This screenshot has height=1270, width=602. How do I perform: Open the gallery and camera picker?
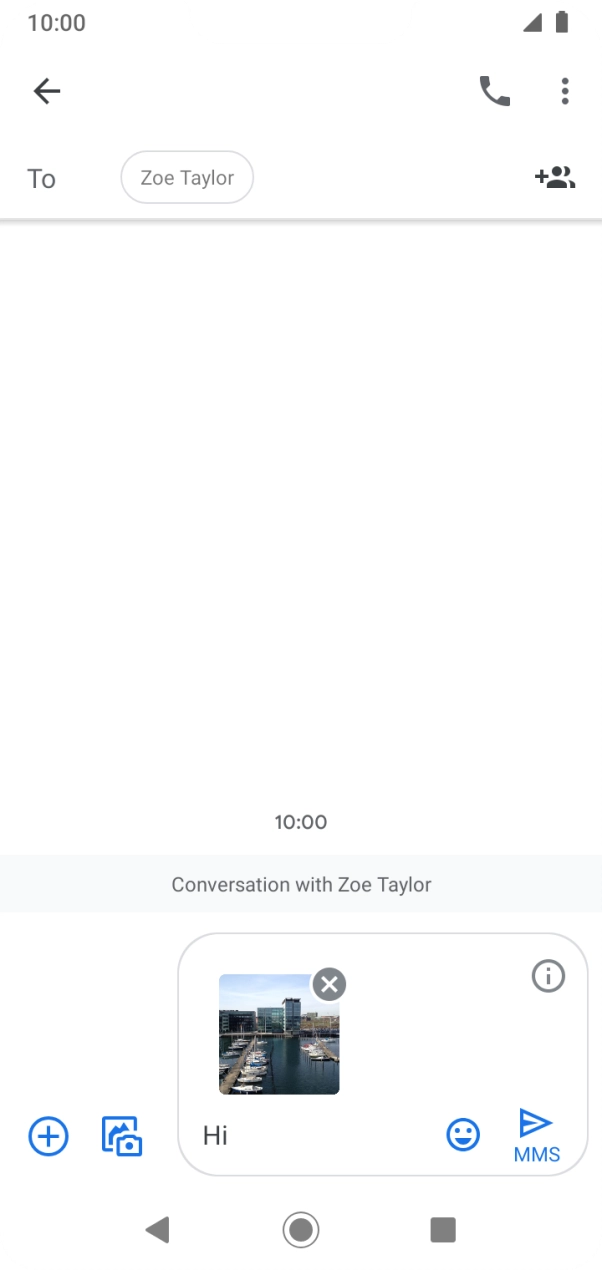122,1137
